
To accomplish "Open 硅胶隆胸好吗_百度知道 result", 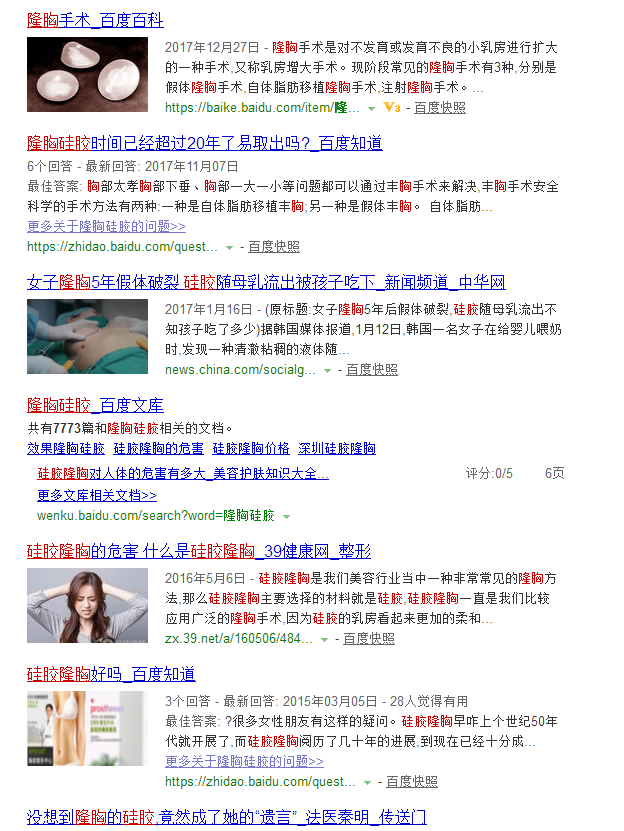I will [x=111, y=674].
